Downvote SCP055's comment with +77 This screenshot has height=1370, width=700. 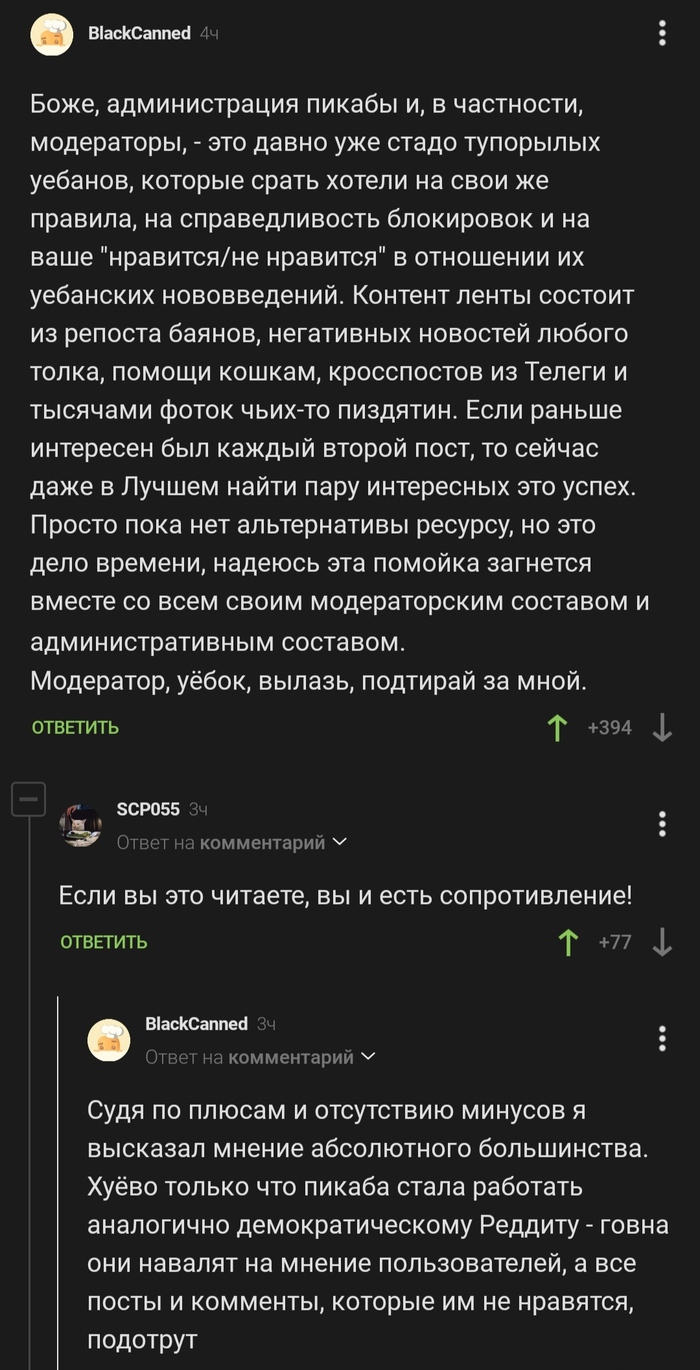click(x=662, y=942)
